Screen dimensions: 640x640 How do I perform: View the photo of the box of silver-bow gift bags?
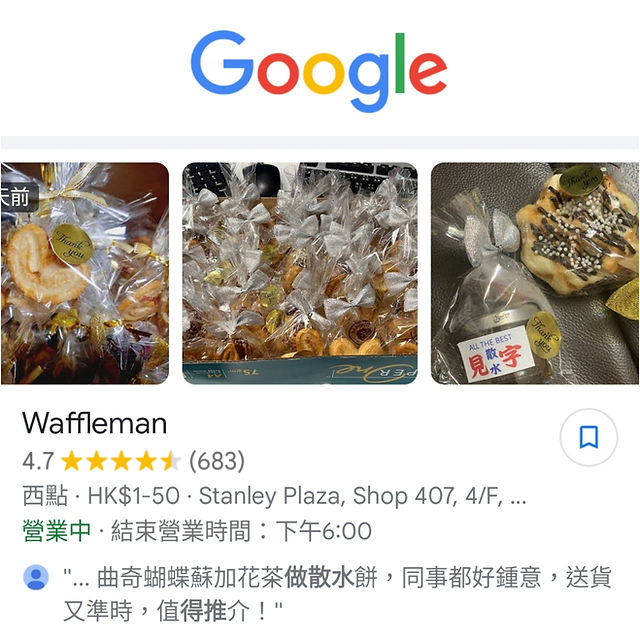click(300, 274)
